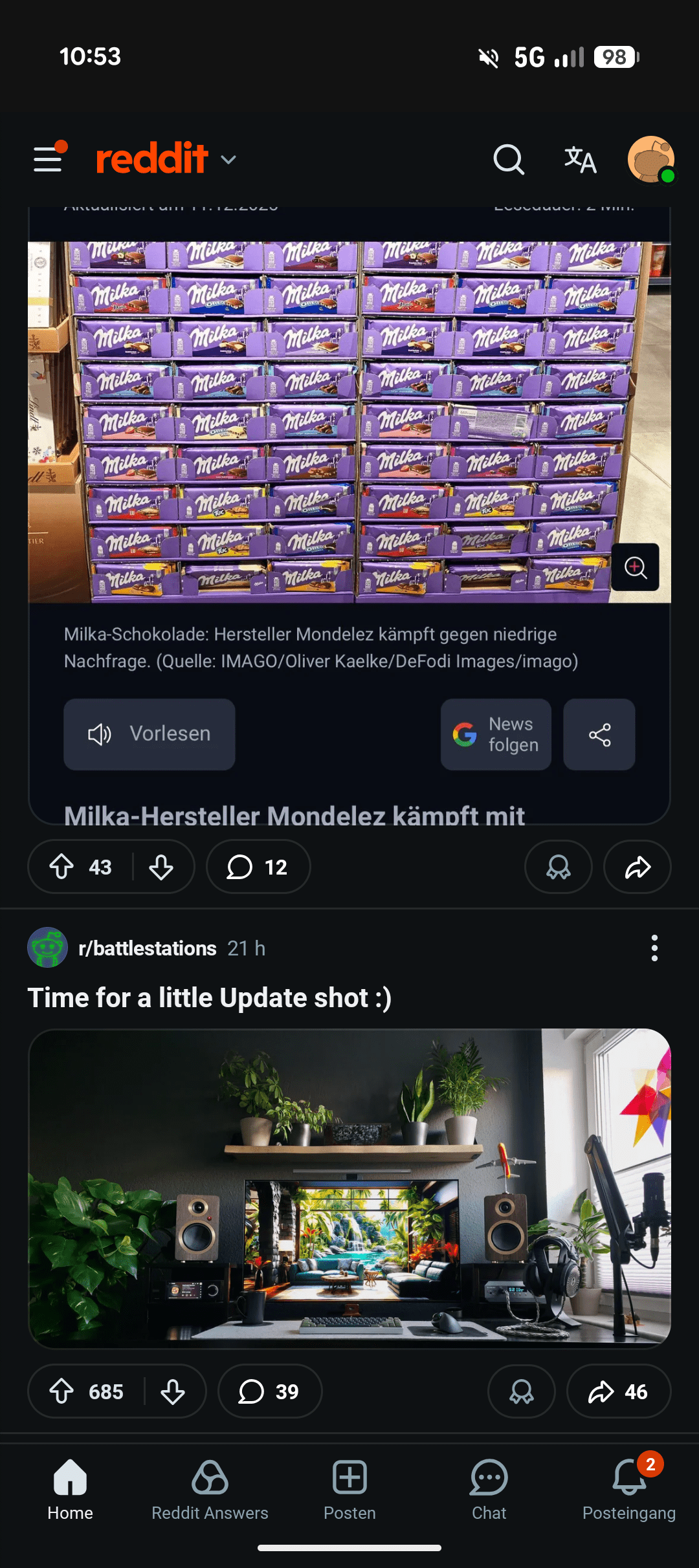Open Reddit search
This screenshot has width=699, height=1568.
pyautogui.click(x=509, y=158)
